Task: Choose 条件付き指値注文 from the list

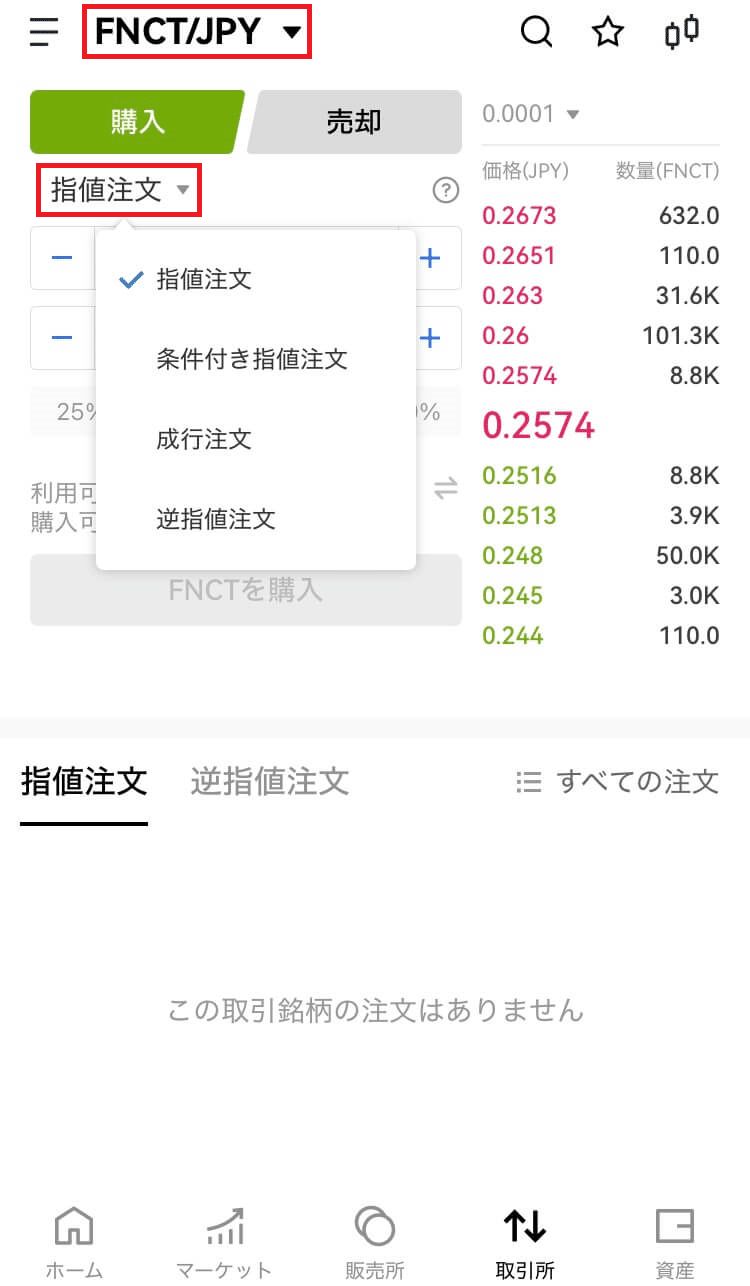Action: pyautogui.click(x=252, y=359)
